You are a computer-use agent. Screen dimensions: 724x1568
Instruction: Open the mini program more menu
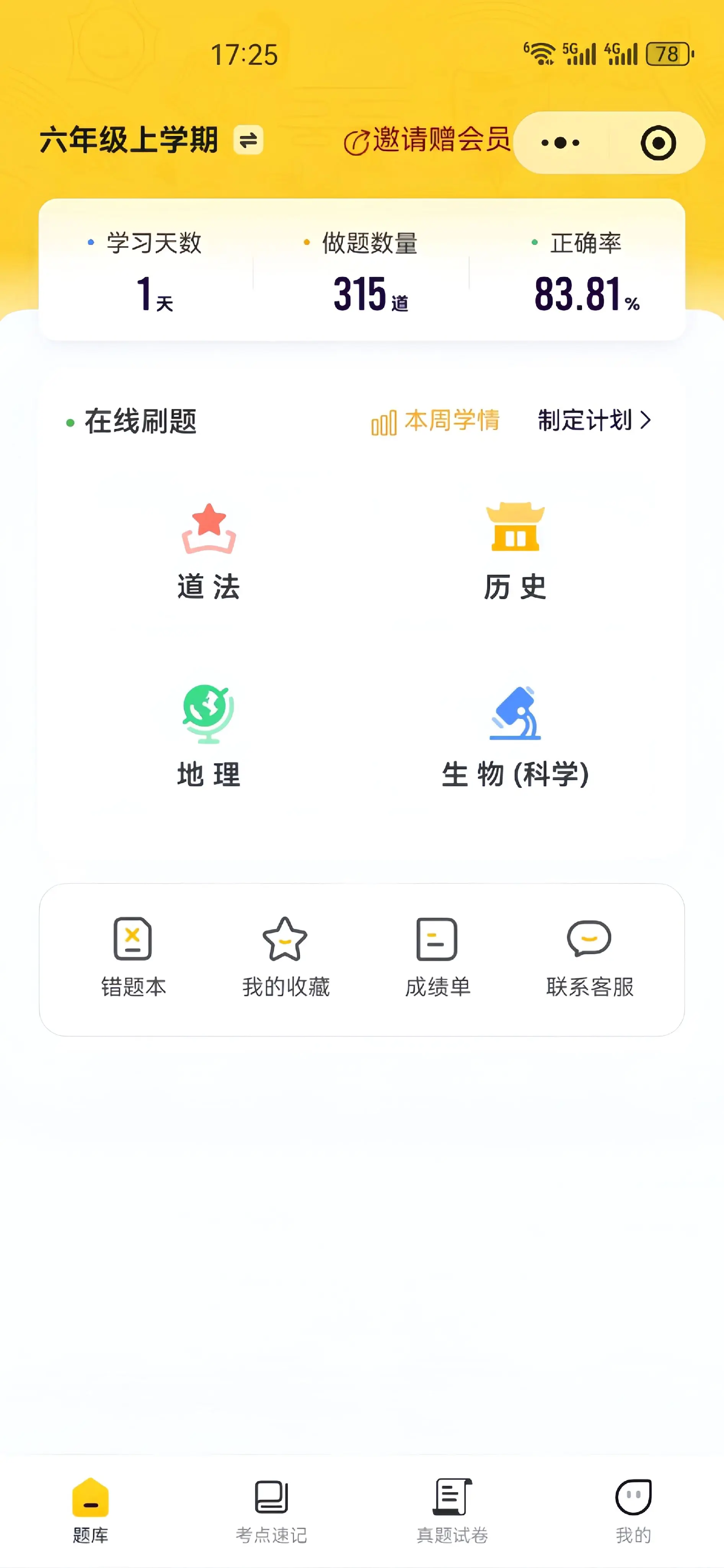pos(560,143)
